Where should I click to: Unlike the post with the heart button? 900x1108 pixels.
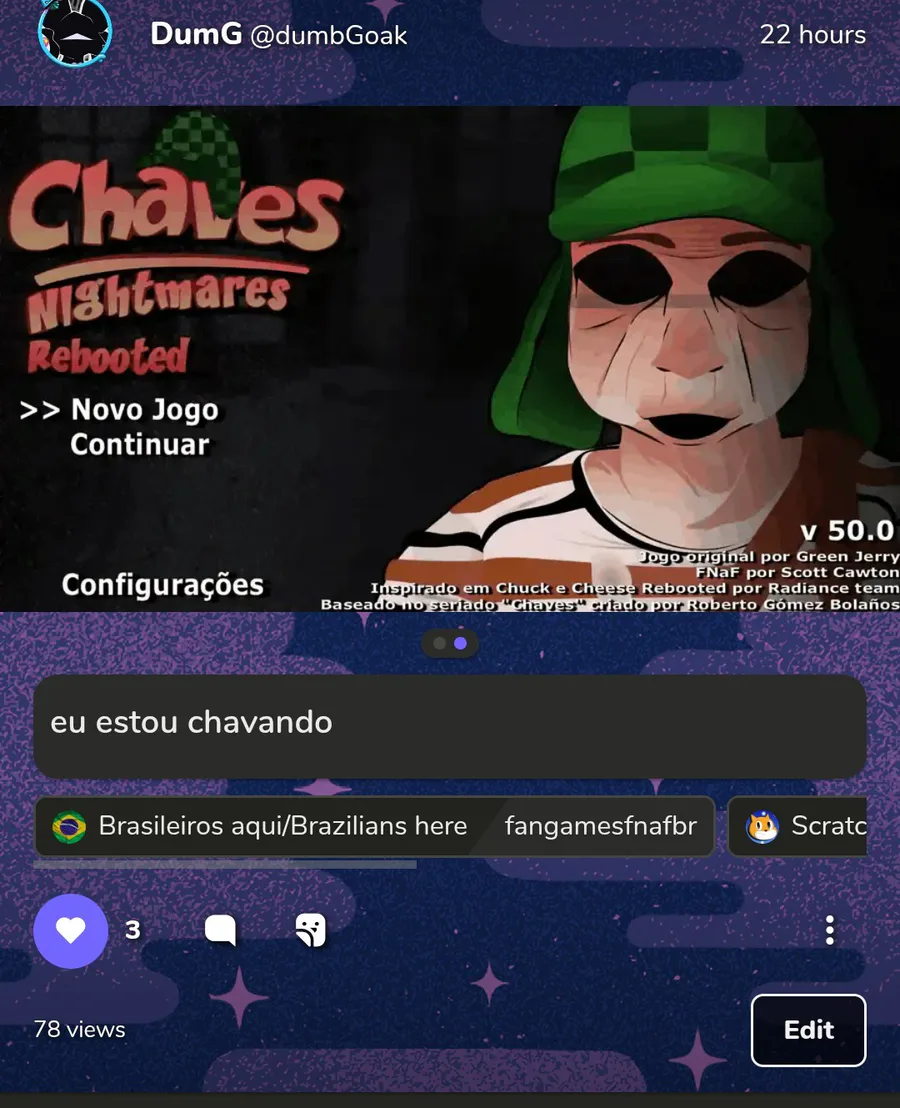pos(70,931)
